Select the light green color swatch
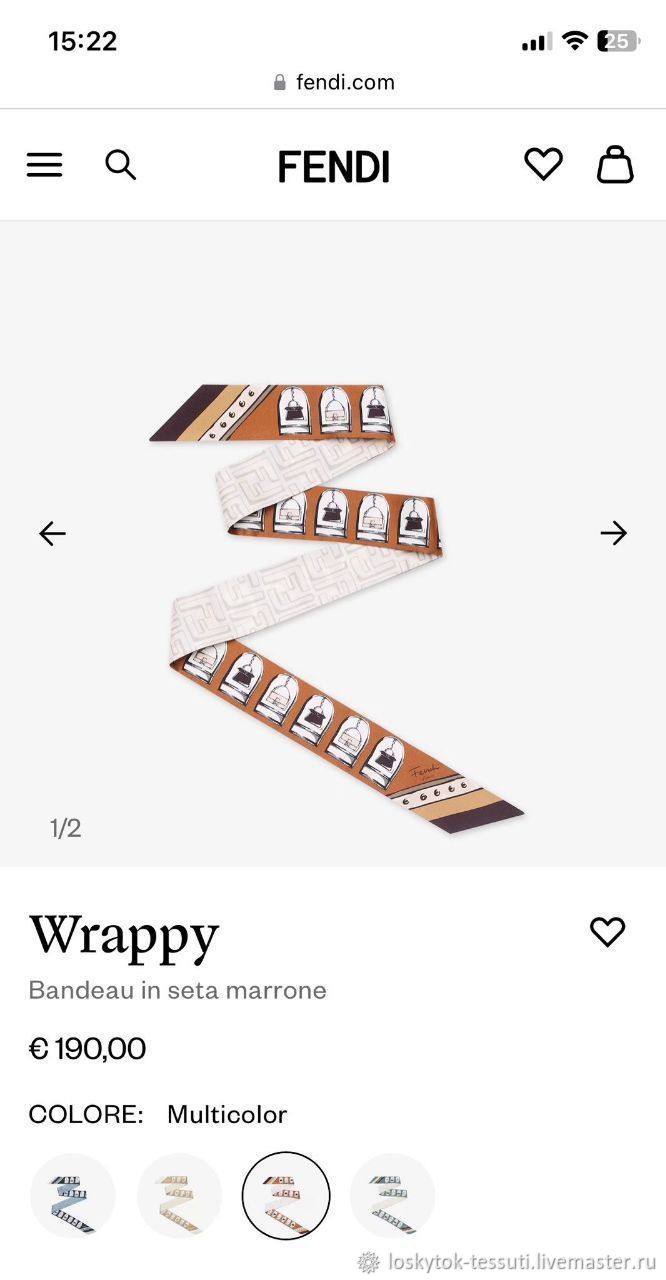This screenshot has height=1280, width=666. click(393, 1196)
